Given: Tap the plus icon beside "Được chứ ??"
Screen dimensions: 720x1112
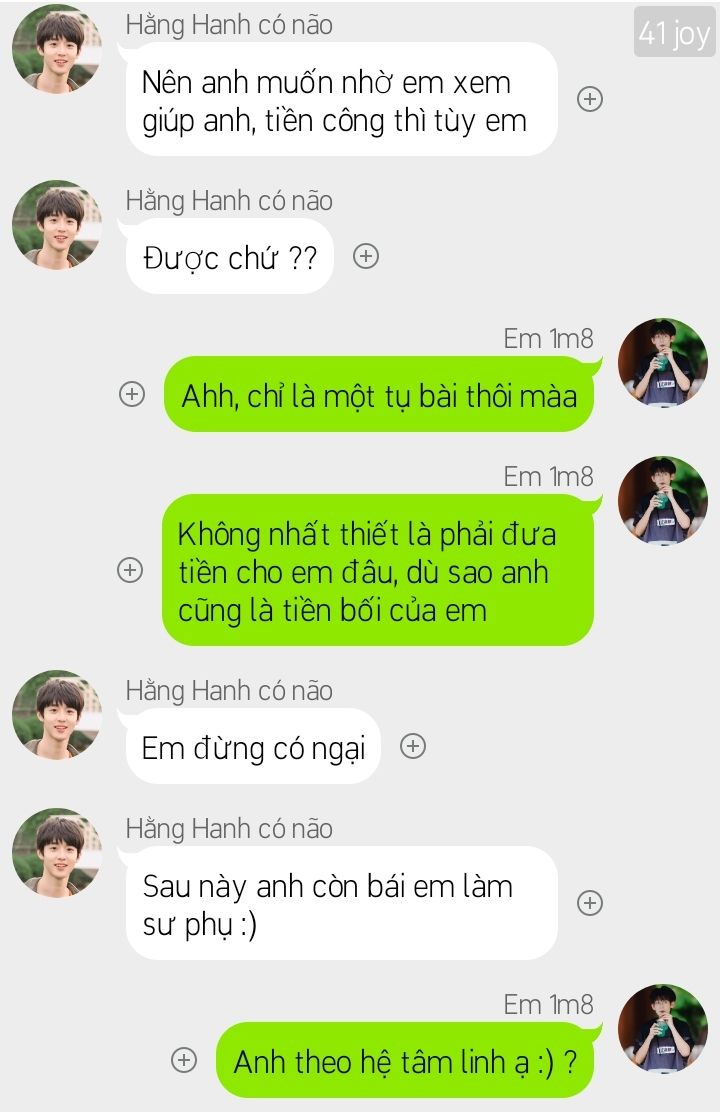Looking at the screenshot, I should pos(367,257).
